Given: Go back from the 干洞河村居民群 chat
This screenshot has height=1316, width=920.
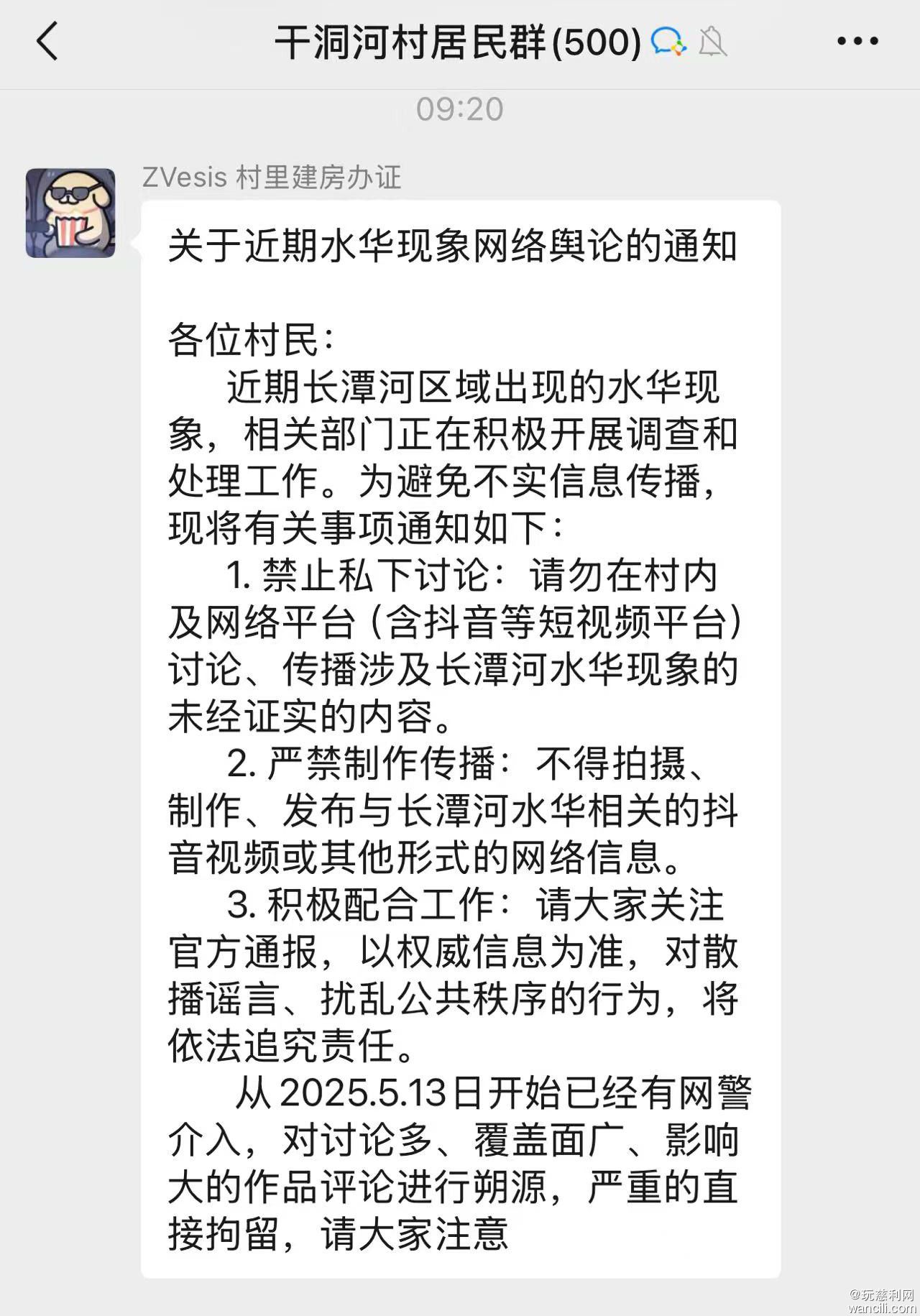Looking at the screenshot, I should 47,42.
